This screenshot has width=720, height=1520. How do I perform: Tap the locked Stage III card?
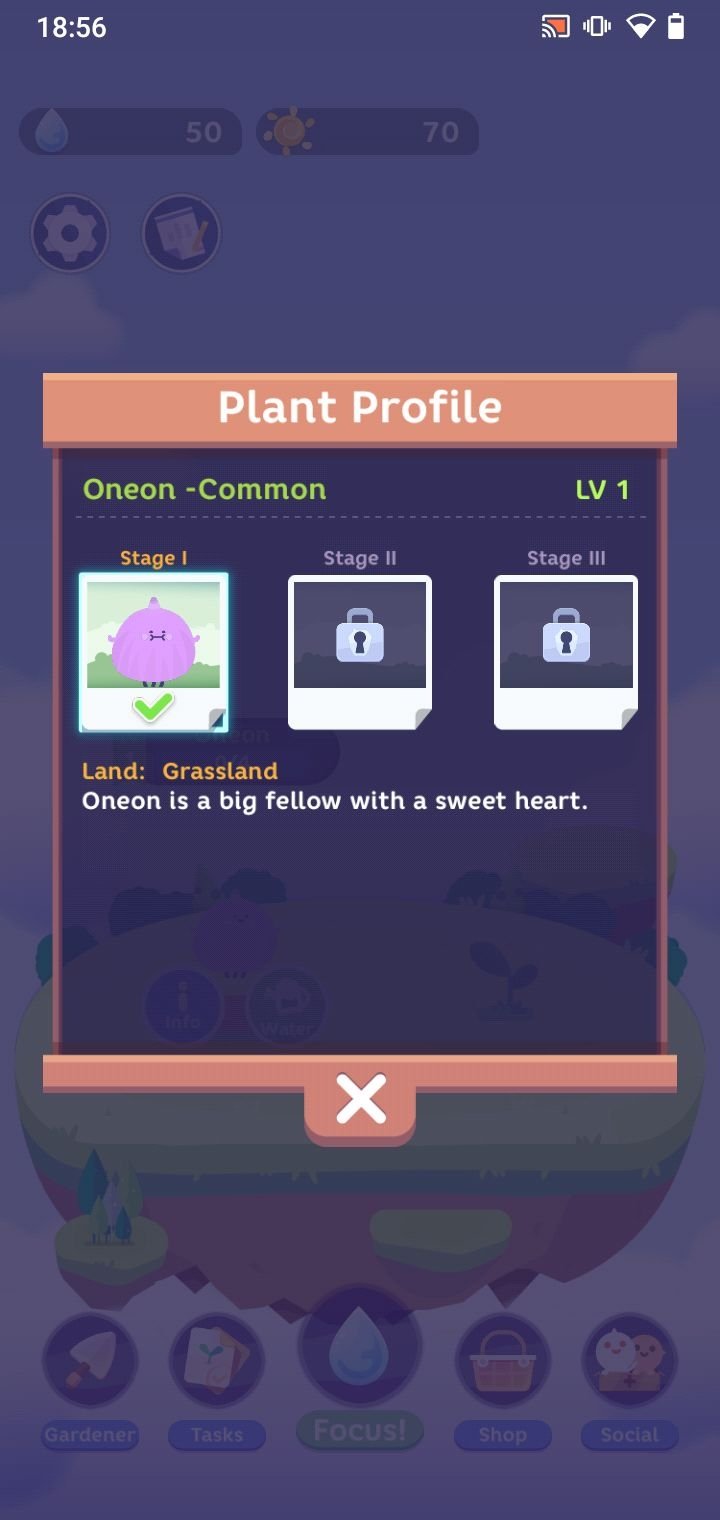[x=566, y=652]
